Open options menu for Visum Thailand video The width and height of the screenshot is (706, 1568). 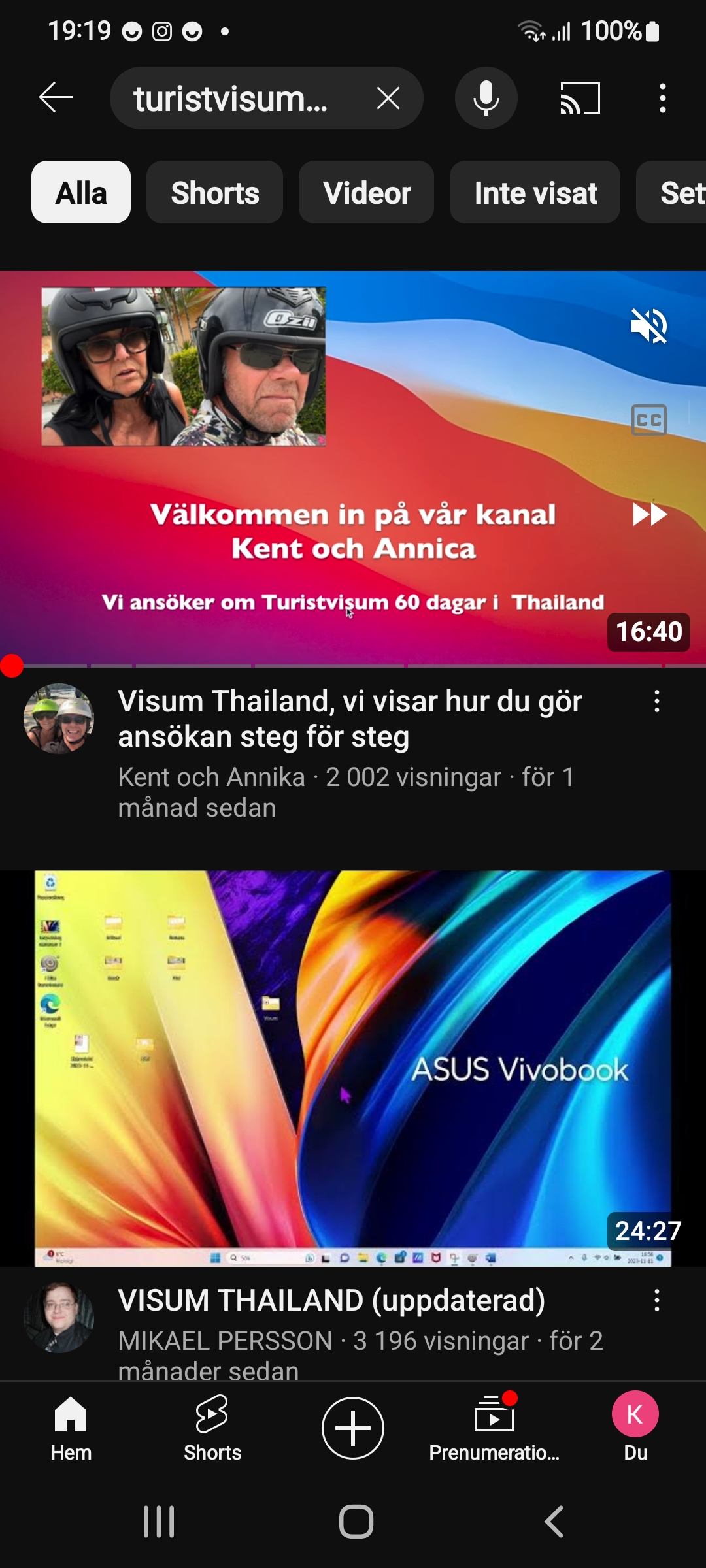pyautogui.click(x=657, y=701)
